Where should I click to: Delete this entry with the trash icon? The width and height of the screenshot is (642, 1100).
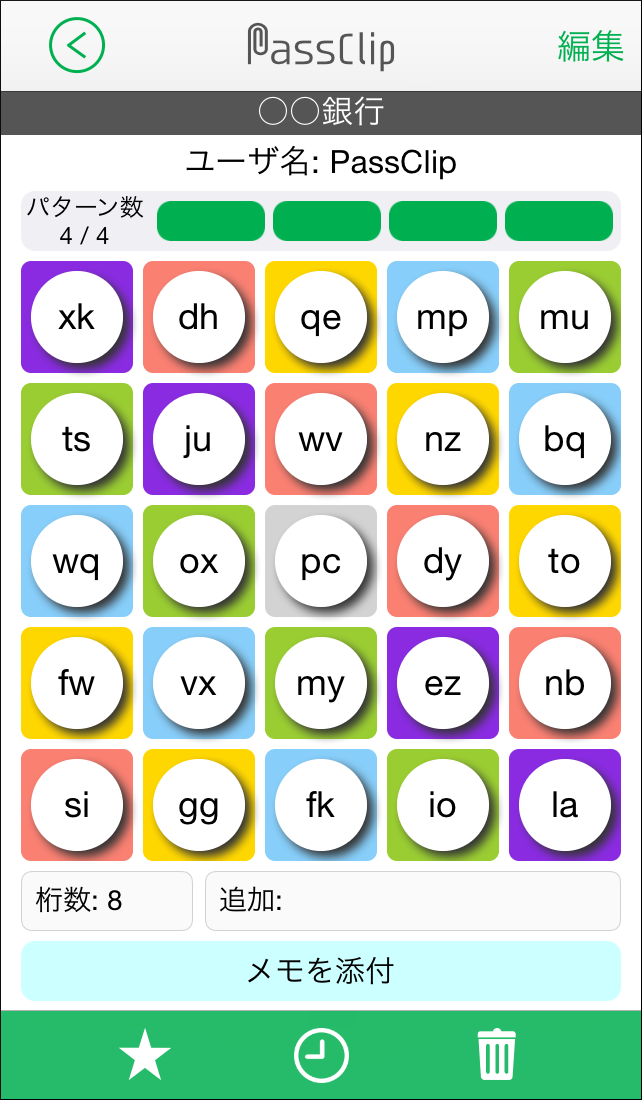tap(497, 1056)
